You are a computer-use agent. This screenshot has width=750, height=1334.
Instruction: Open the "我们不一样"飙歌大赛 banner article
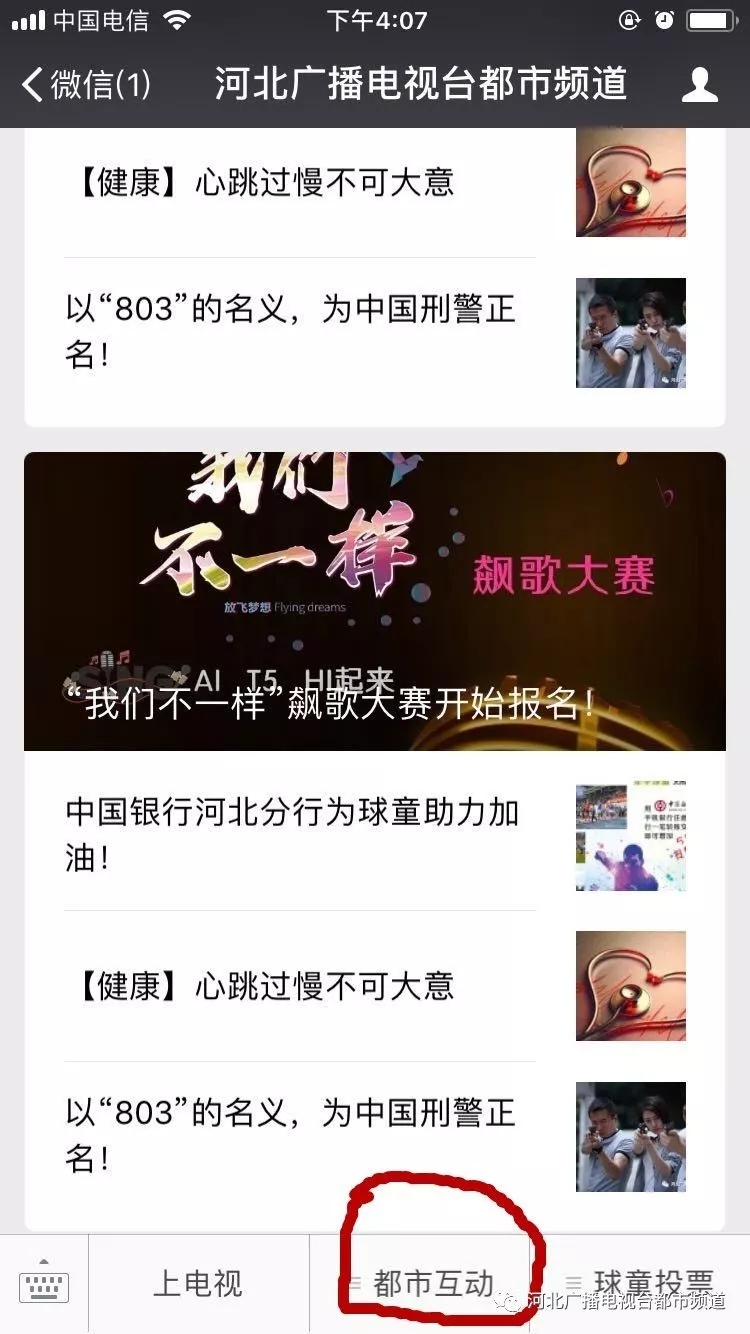374,601
